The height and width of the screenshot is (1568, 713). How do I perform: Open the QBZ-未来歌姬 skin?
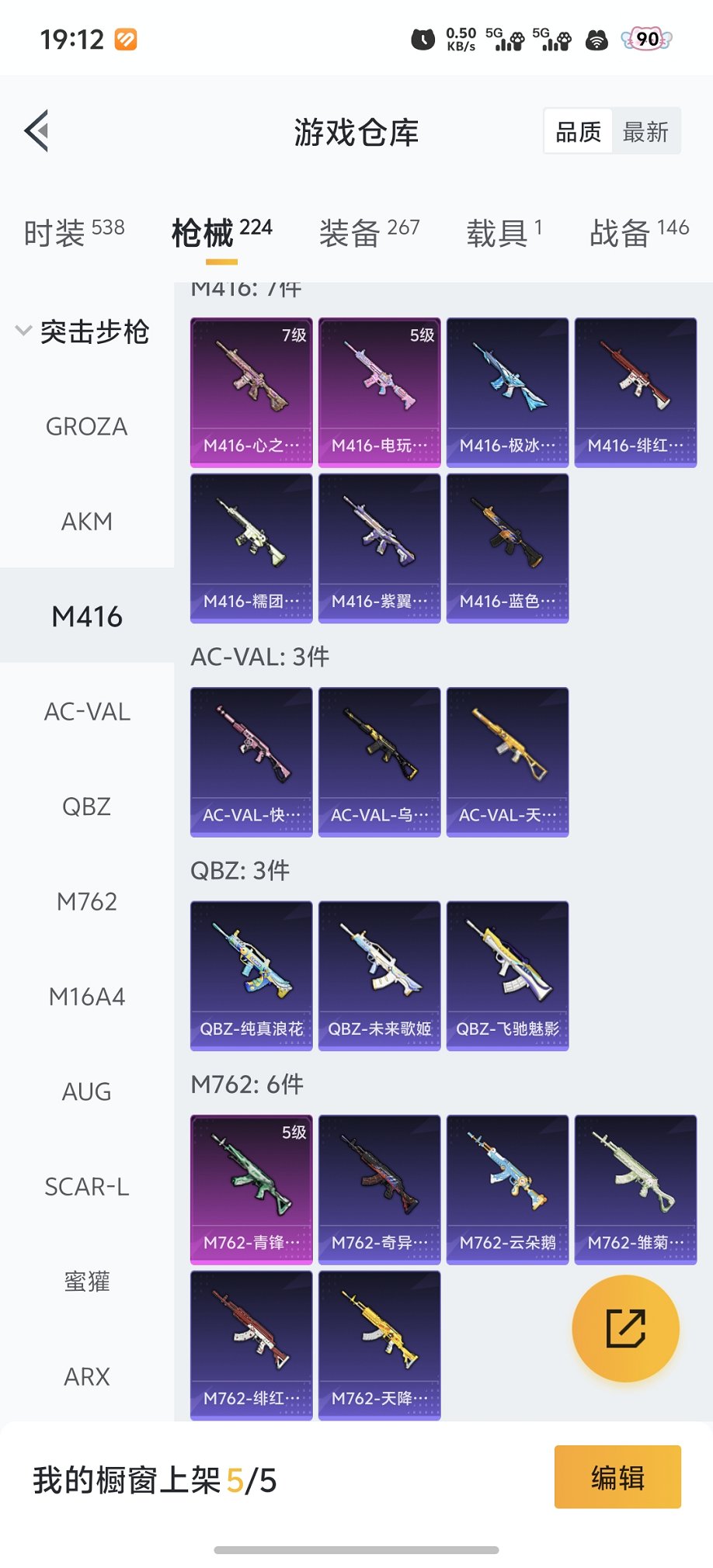pos(379,976)
